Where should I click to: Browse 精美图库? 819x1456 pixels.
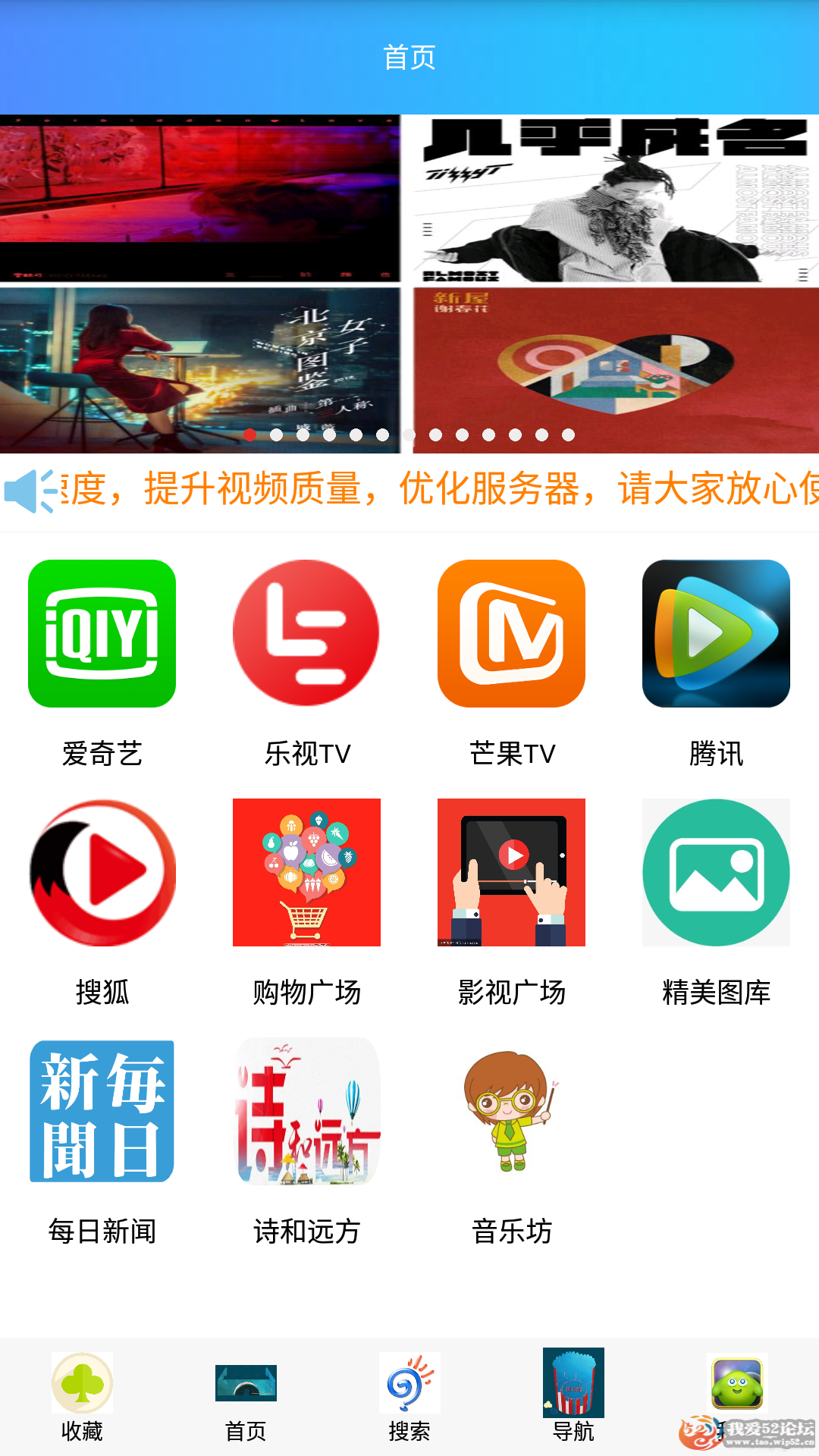(716, 873)
